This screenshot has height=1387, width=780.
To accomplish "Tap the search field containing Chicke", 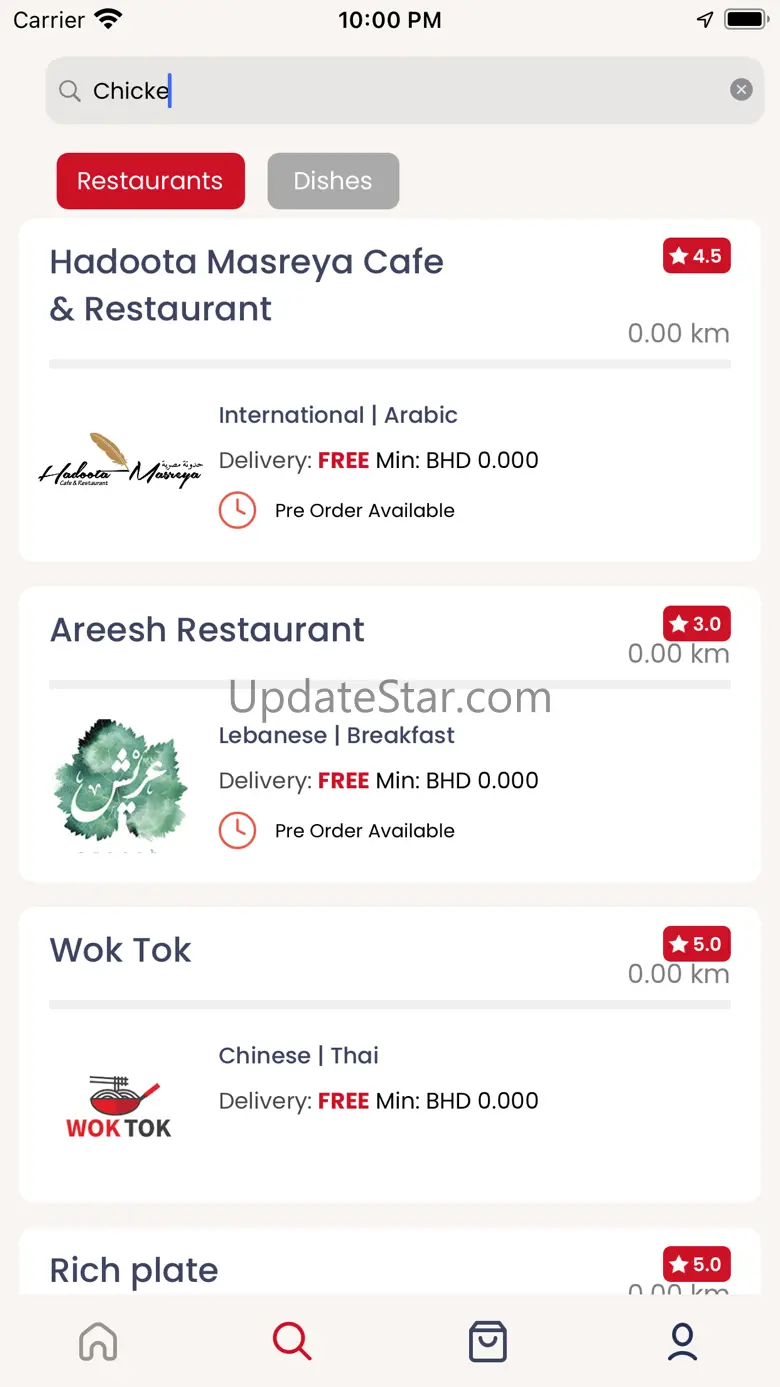I will coord(400,91).
